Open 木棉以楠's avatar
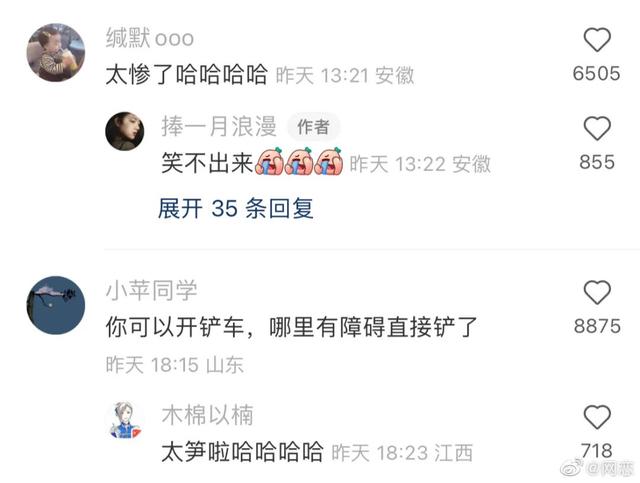Viewport: 640px width, 483px height. [127, 420]
